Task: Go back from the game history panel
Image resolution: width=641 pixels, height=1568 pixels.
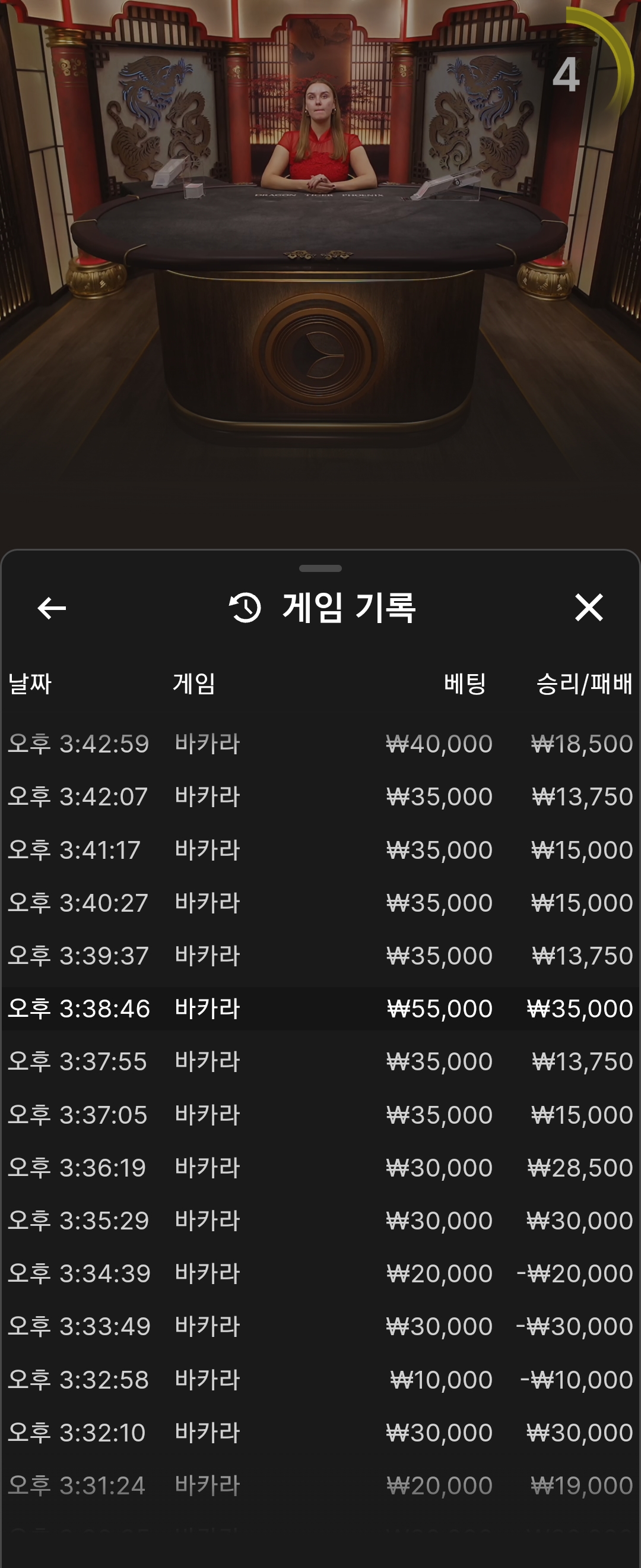Action: (52, 608)
